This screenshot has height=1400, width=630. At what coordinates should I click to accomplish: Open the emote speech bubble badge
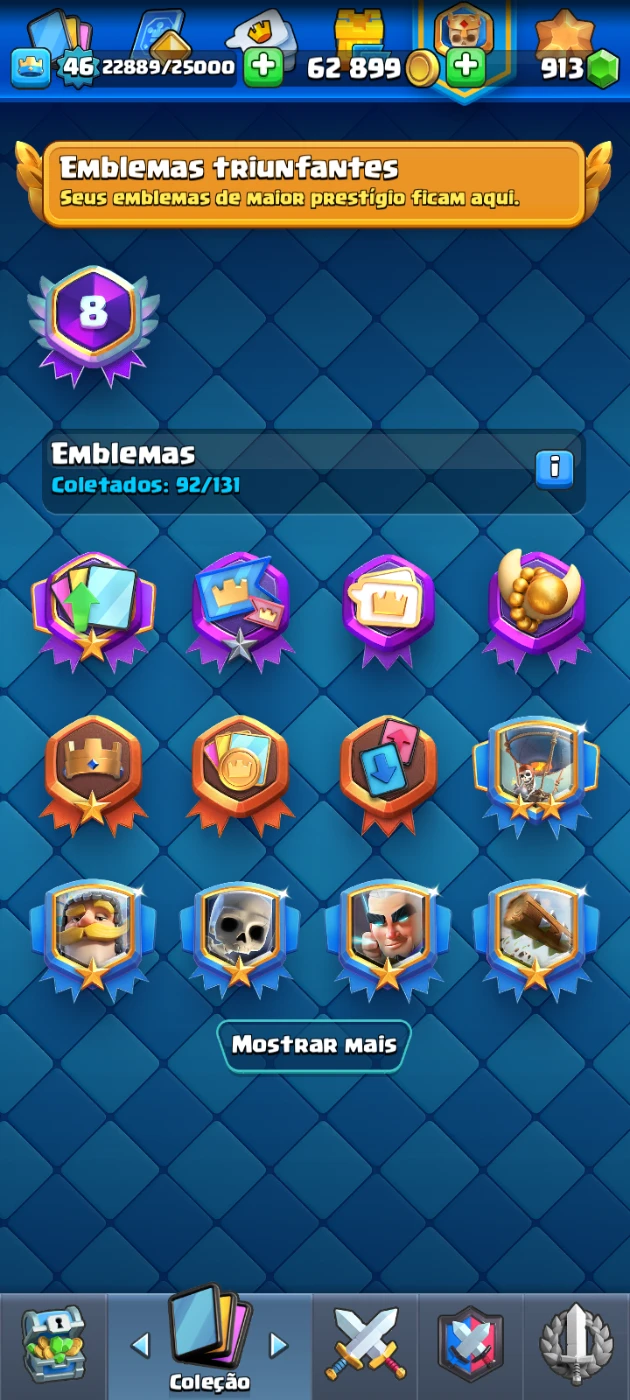[x=388, y=605]
